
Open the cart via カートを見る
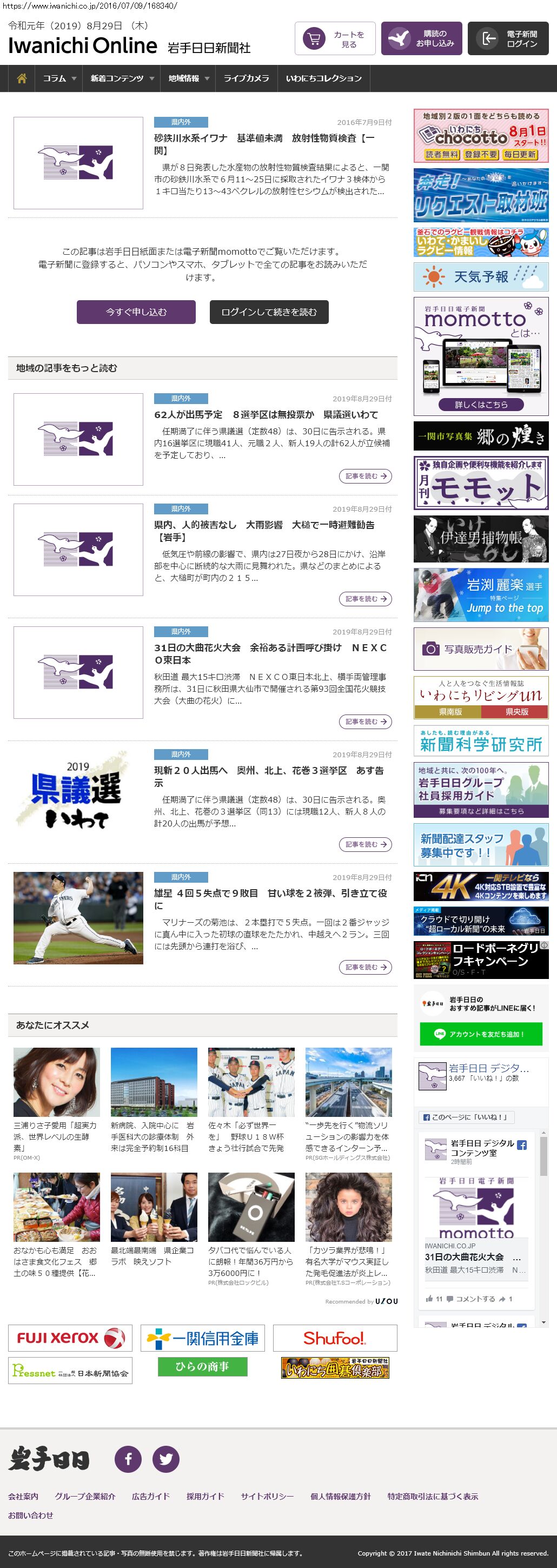(335, 39)
